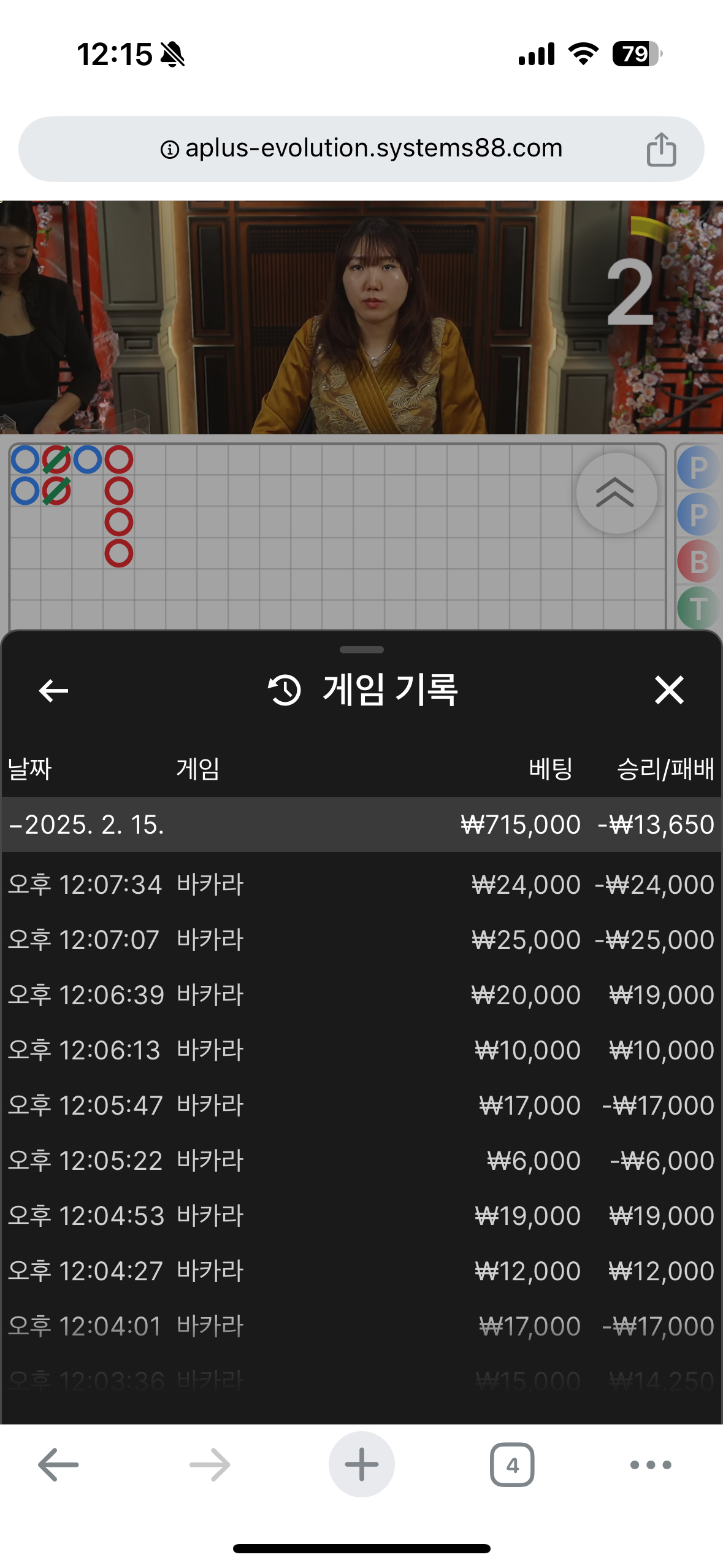View the 오후 12:05:22 바카라 entry
This screenshot has height=1568, width=723.
pyautogui.click(x=361, y=1161)
